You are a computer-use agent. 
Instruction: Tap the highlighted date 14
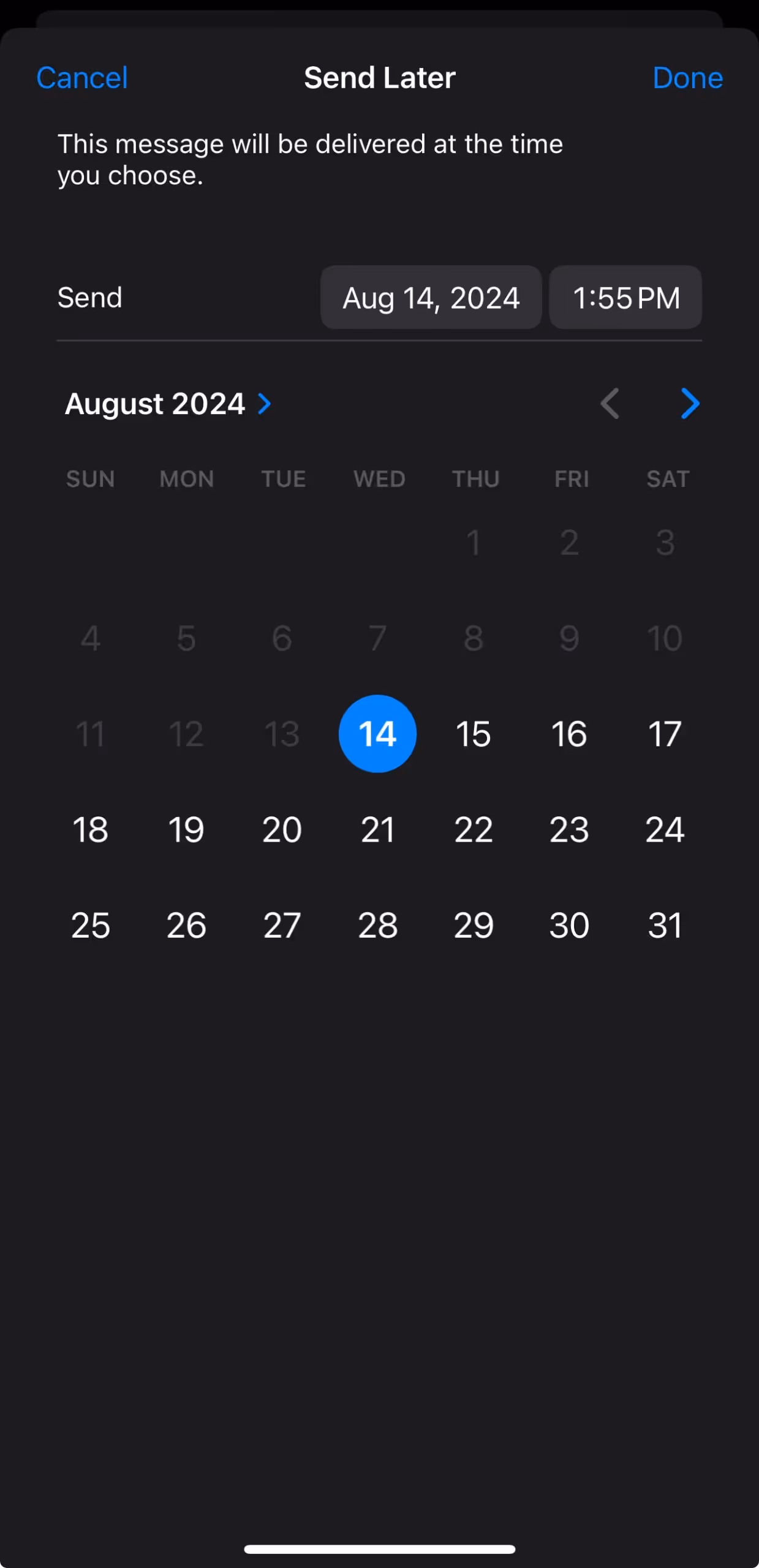point(377,734)
